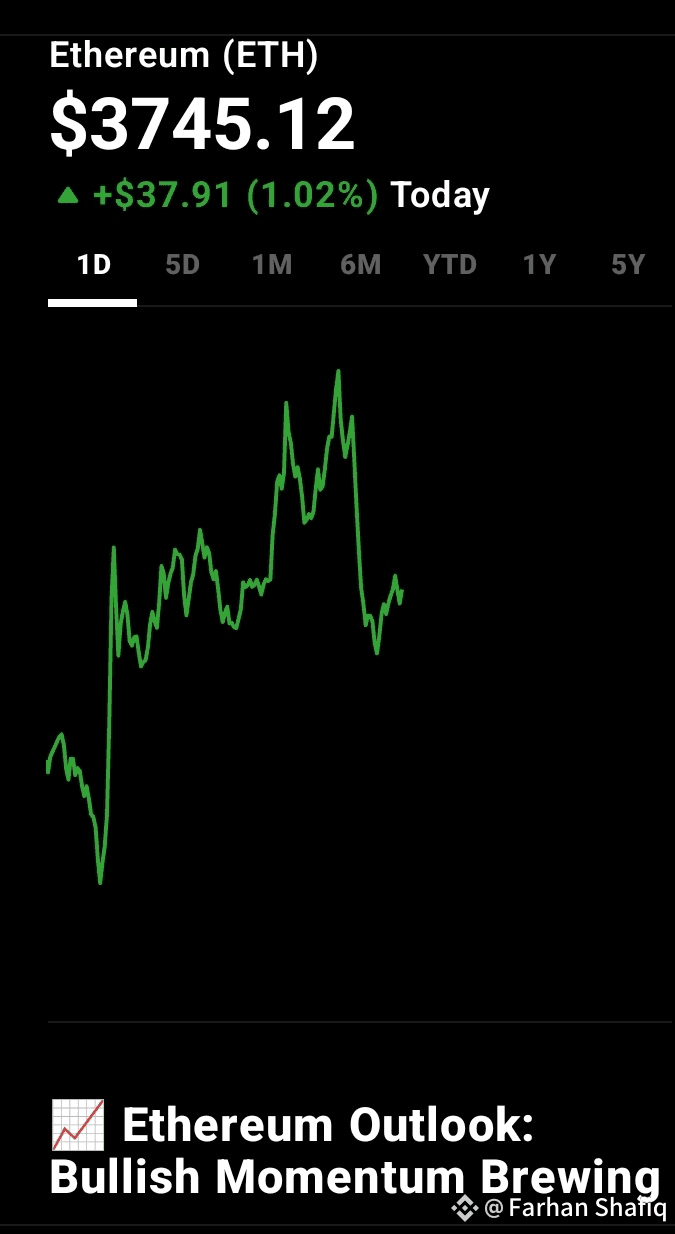675x1234 pixels.
Task: Display the 5Y chart range
Action: [x=628, y=265]
